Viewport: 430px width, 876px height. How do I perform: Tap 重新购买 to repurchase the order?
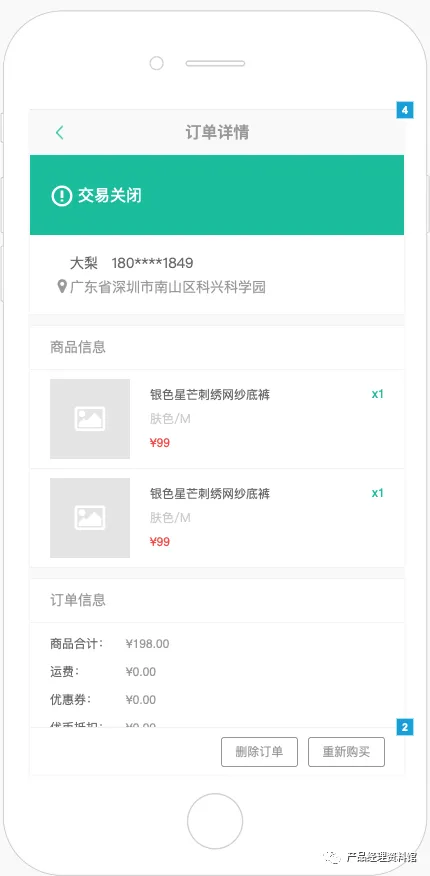(346, 751)
